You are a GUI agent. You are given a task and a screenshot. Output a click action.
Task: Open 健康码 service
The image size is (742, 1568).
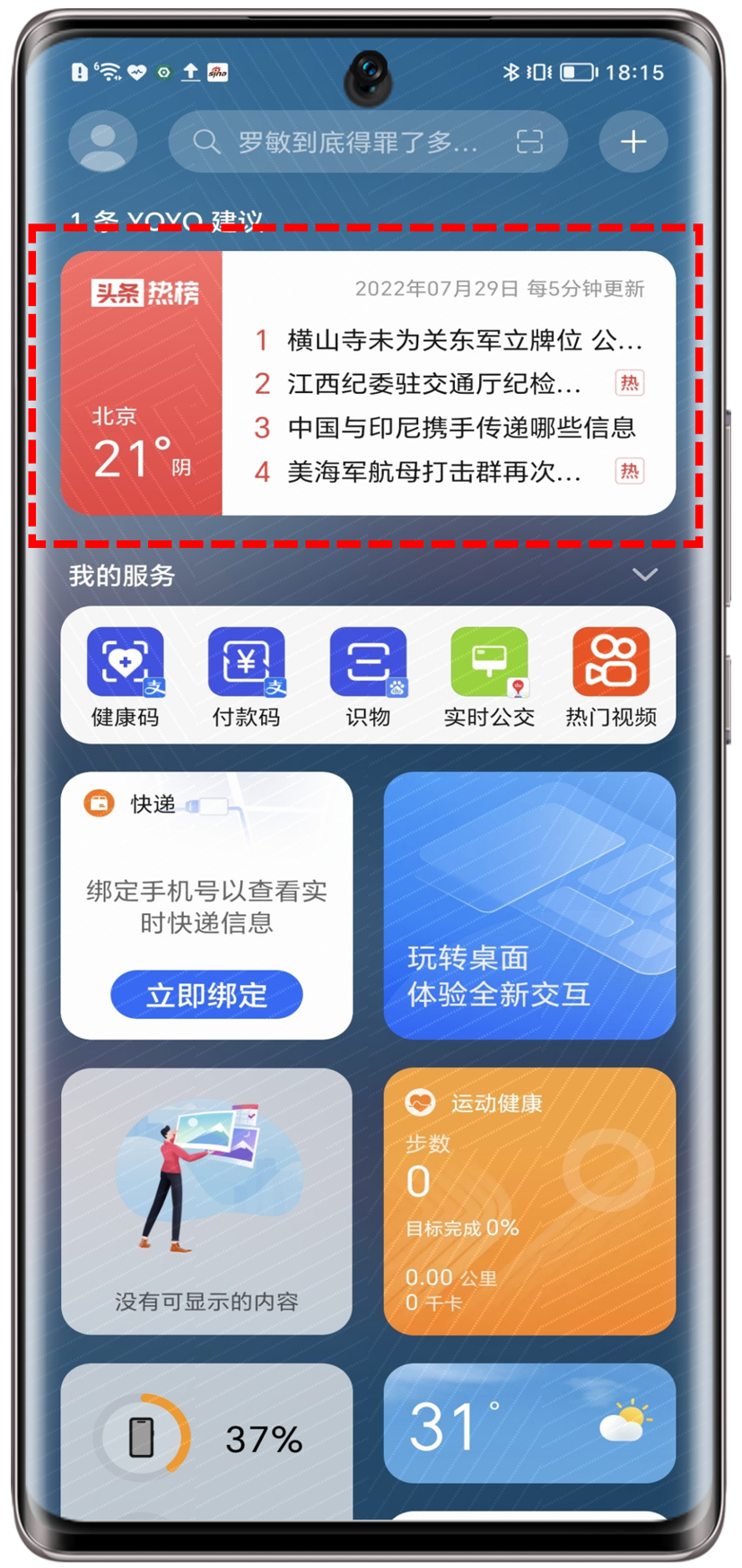pyautogui.click(x=125, y=675)
